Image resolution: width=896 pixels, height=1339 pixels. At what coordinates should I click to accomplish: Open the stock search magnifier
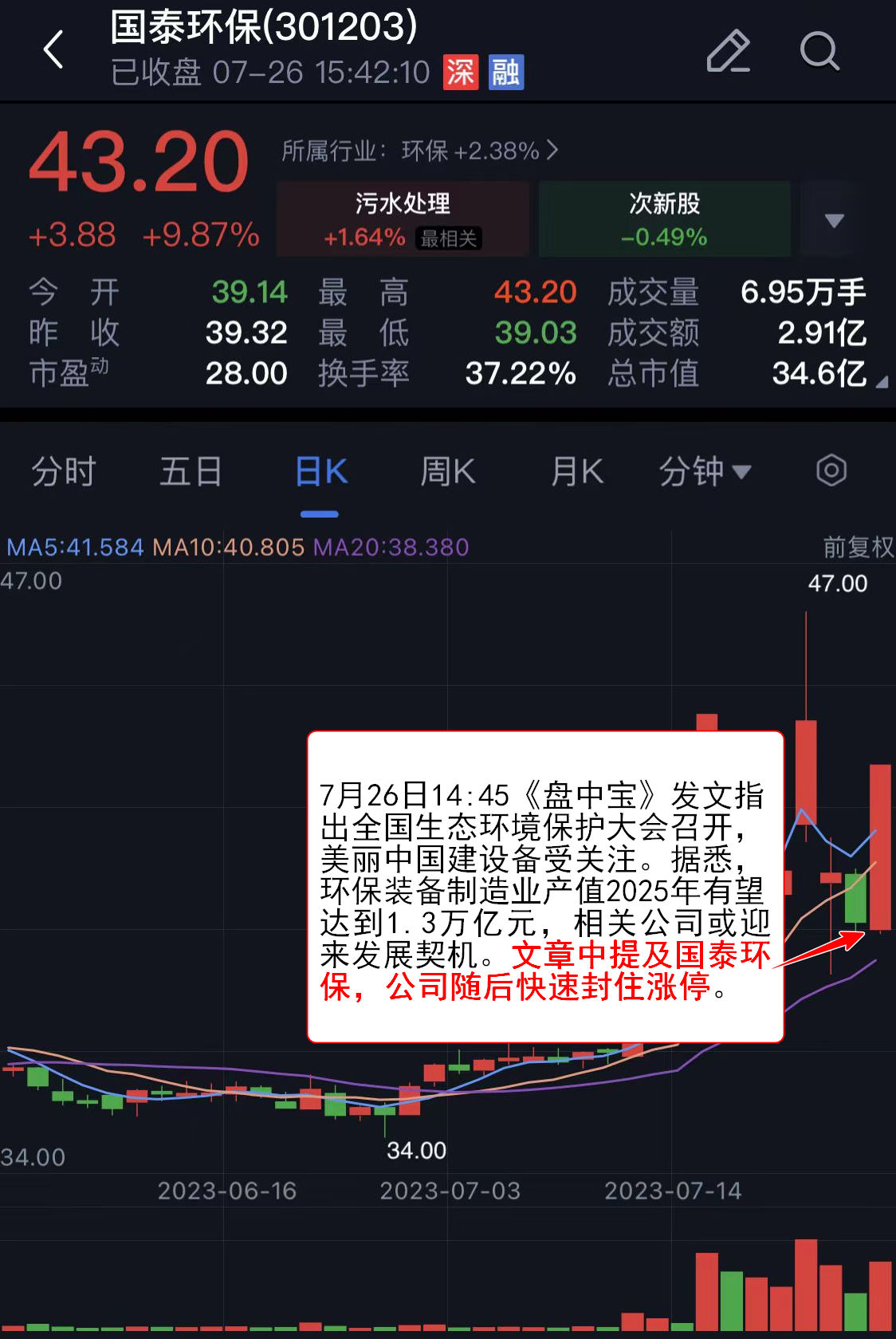pyautogui.click(x=819, y=51)
